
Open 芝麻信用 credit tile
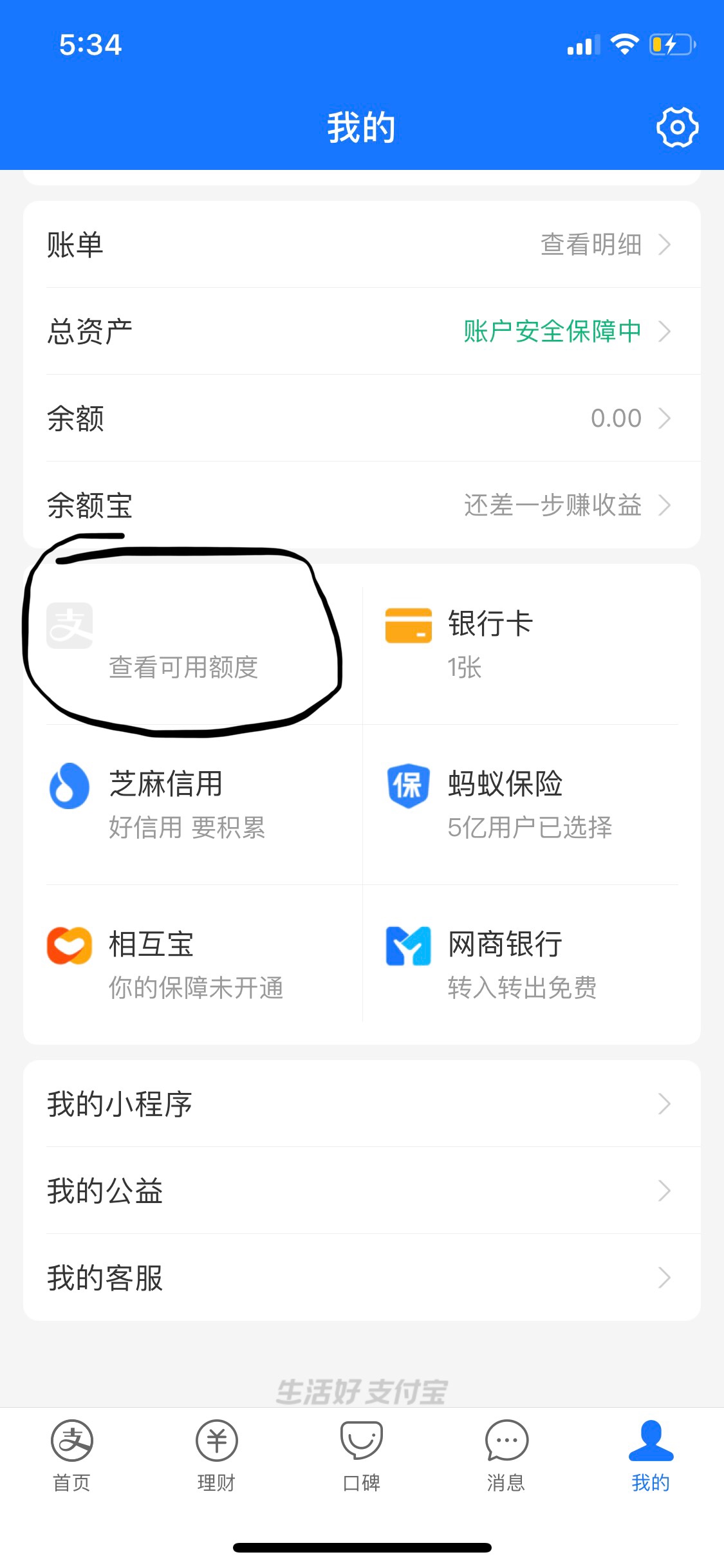pos(193,805)
